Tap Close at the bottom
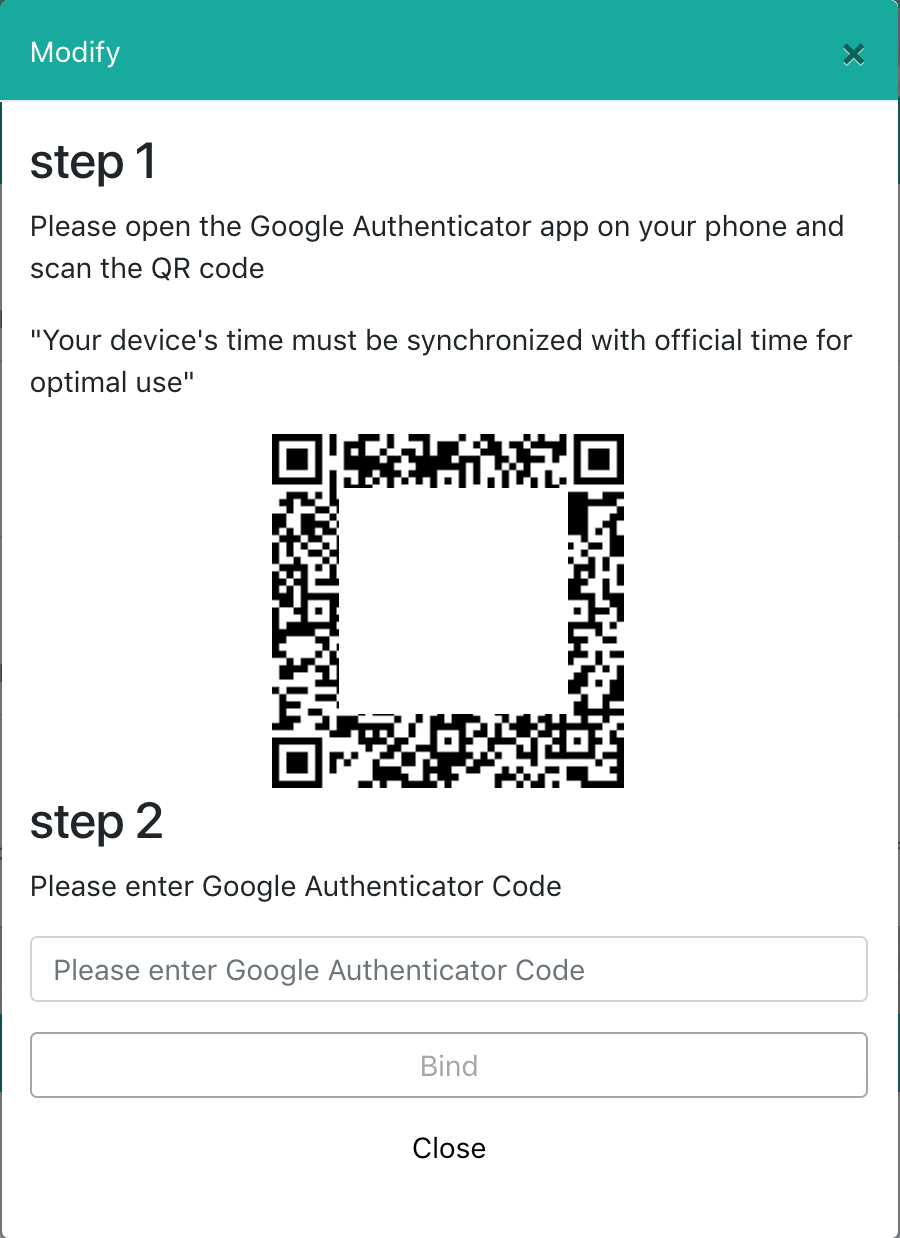This screenshot has width=900, height=1238. pyautogui.click(x=449, y=1148)
